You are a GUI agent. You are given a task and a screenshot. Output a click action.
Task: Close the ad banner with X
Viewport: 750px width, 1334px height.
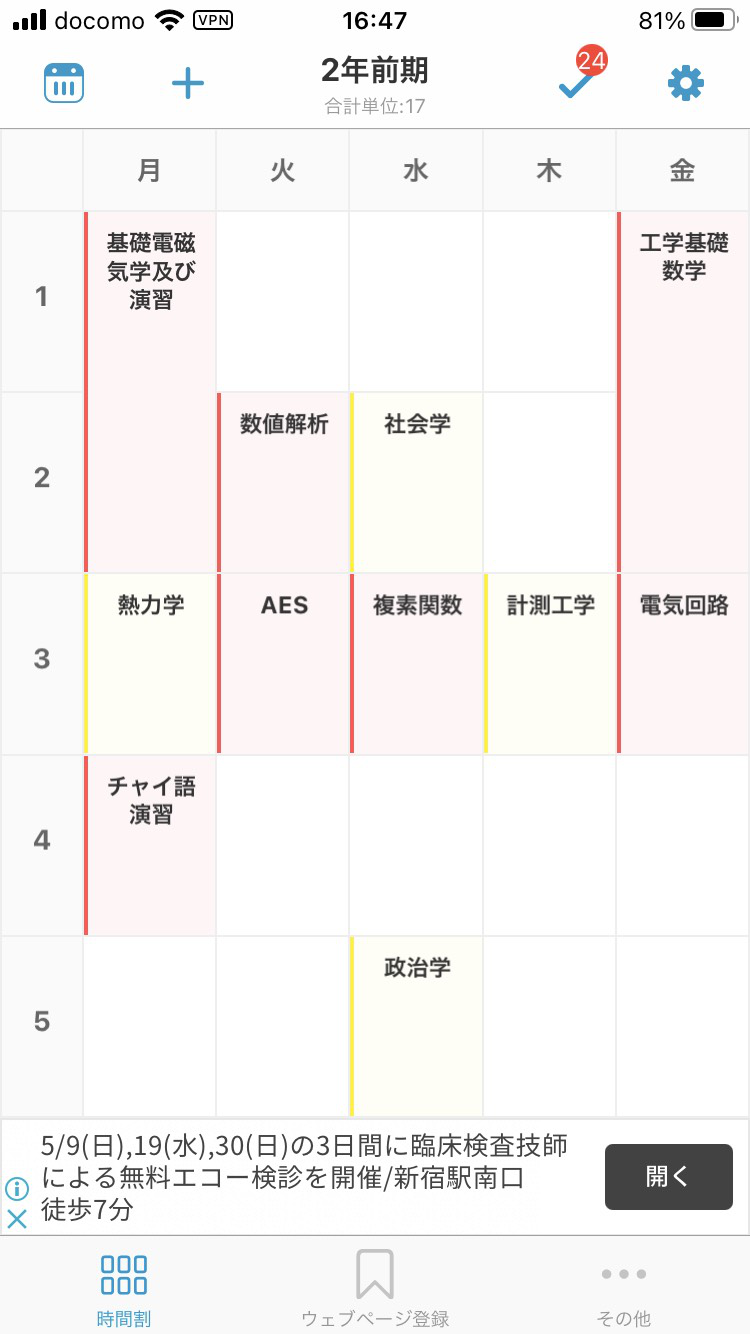[17, 1219]
